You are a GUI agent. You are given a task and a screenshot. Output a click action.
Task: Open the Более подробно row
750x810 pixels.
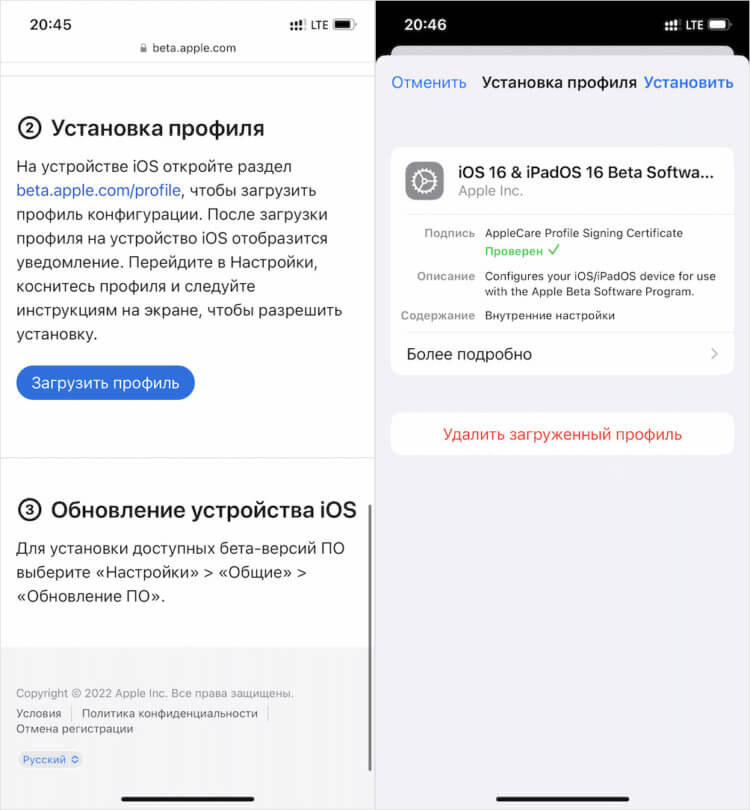click(562, 354)
